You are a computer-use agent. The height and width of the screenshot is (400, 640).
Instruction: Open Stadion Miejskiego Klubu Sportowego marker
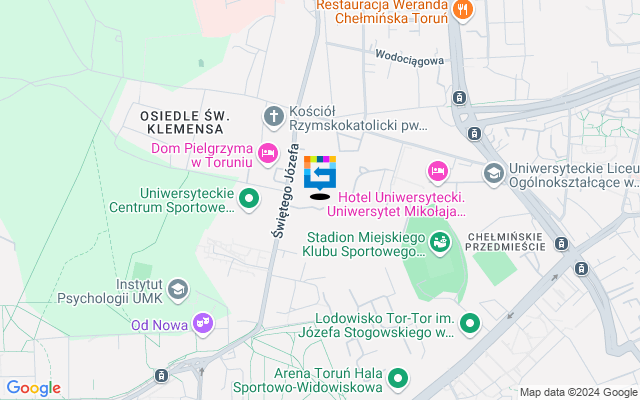click(x=439, y=242)
